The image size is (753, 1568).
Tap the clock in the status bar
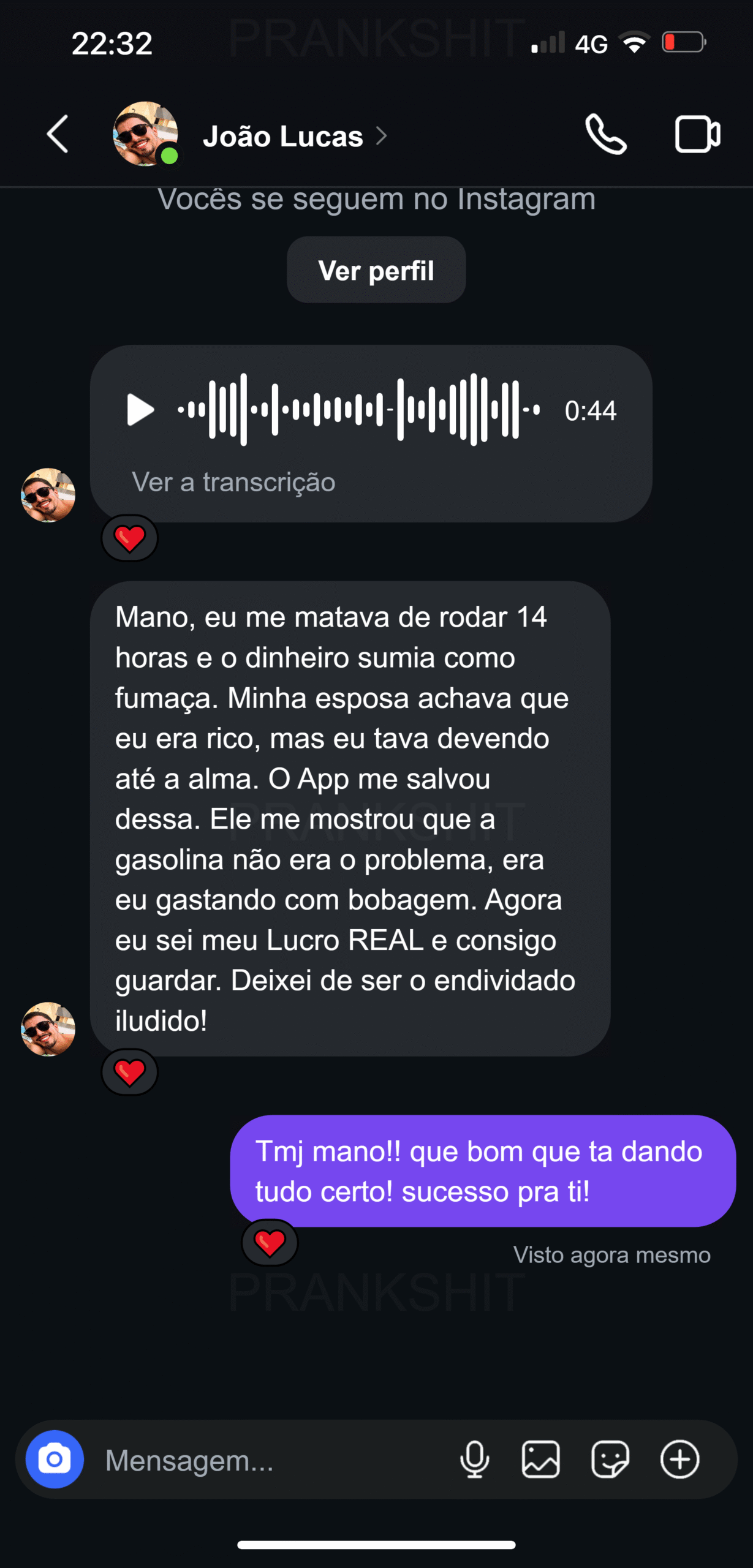[x=112, y=43]
